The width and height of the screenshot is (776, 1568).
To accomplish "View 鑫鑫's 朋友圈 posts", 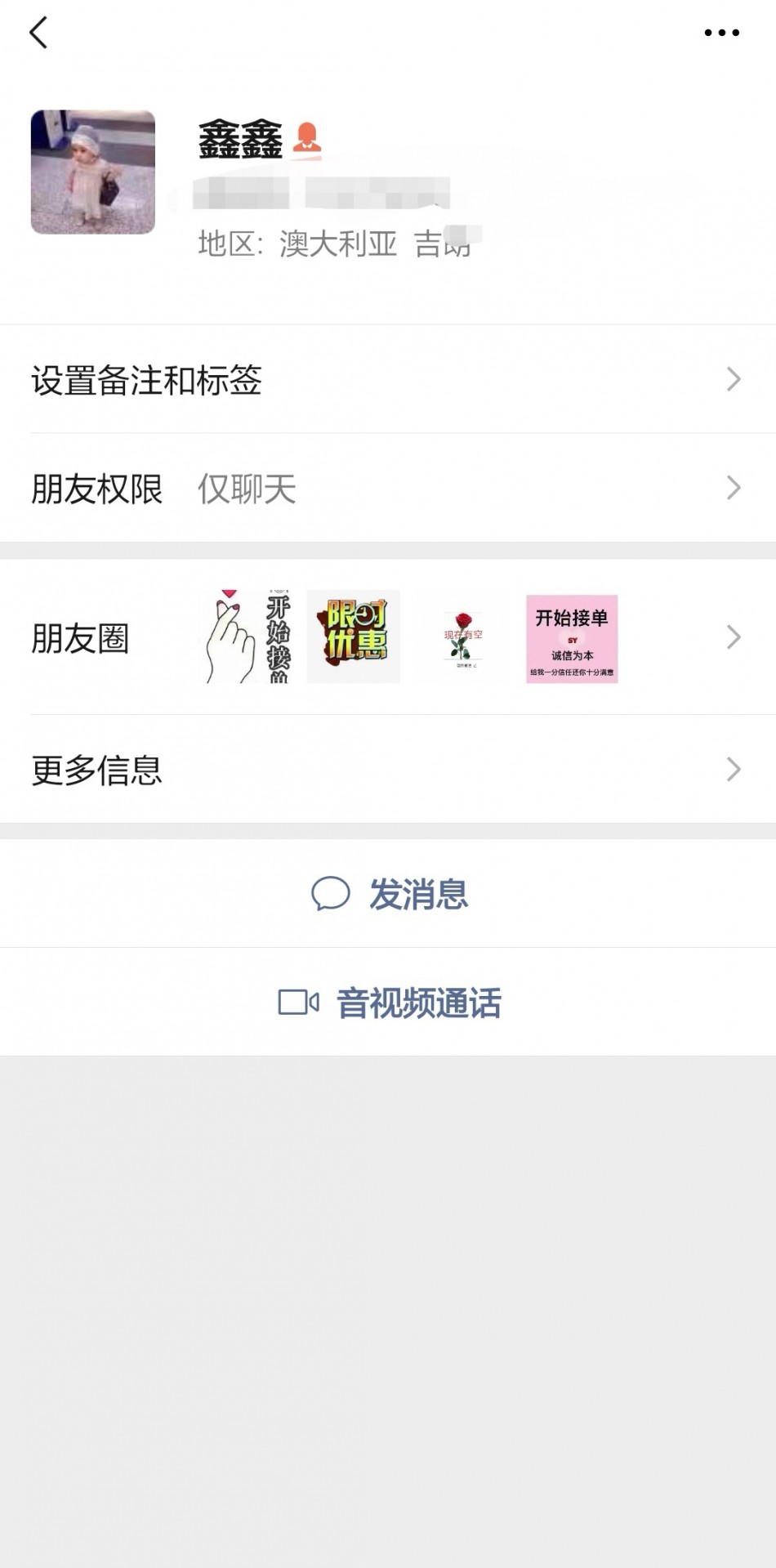I will tap(387, 638).
